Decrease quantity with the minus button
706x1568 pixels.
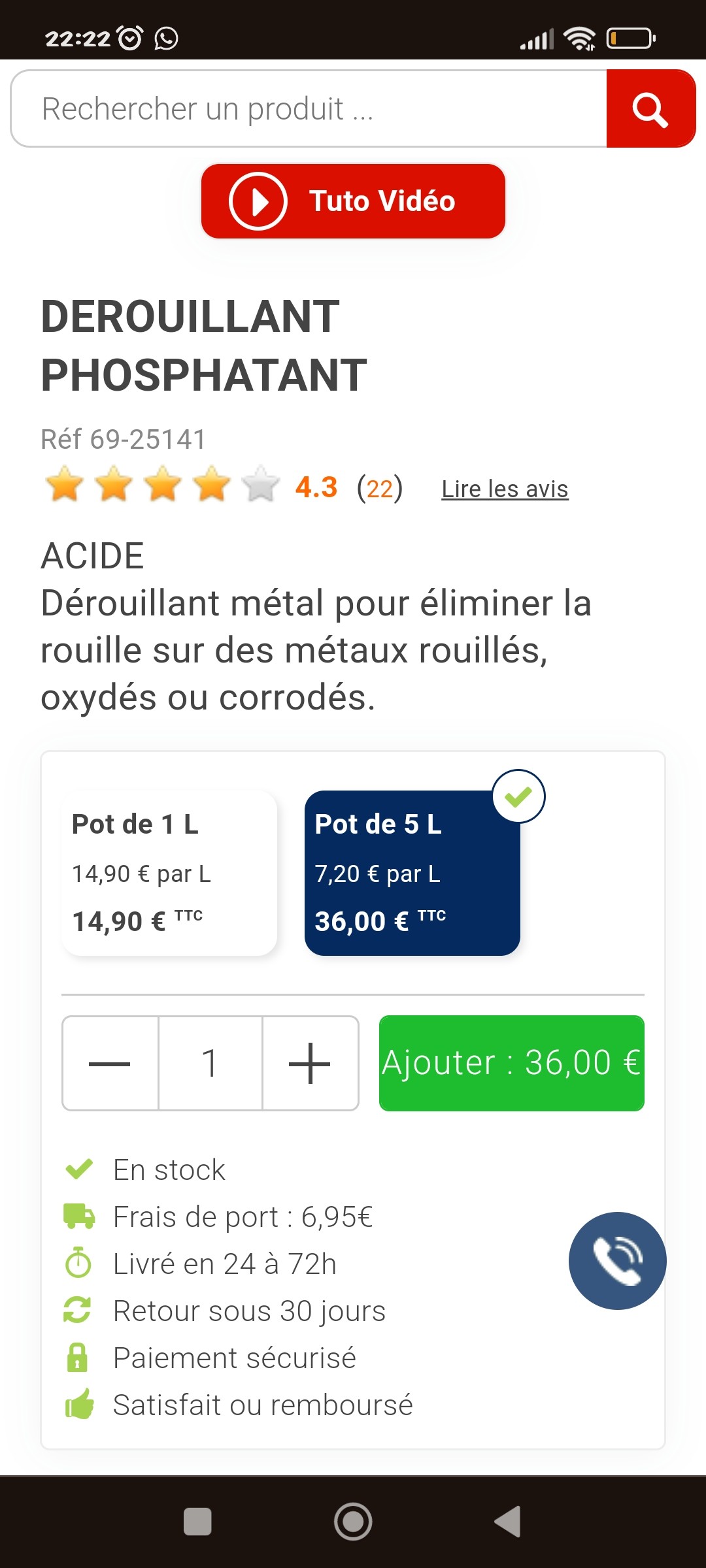110,1063
